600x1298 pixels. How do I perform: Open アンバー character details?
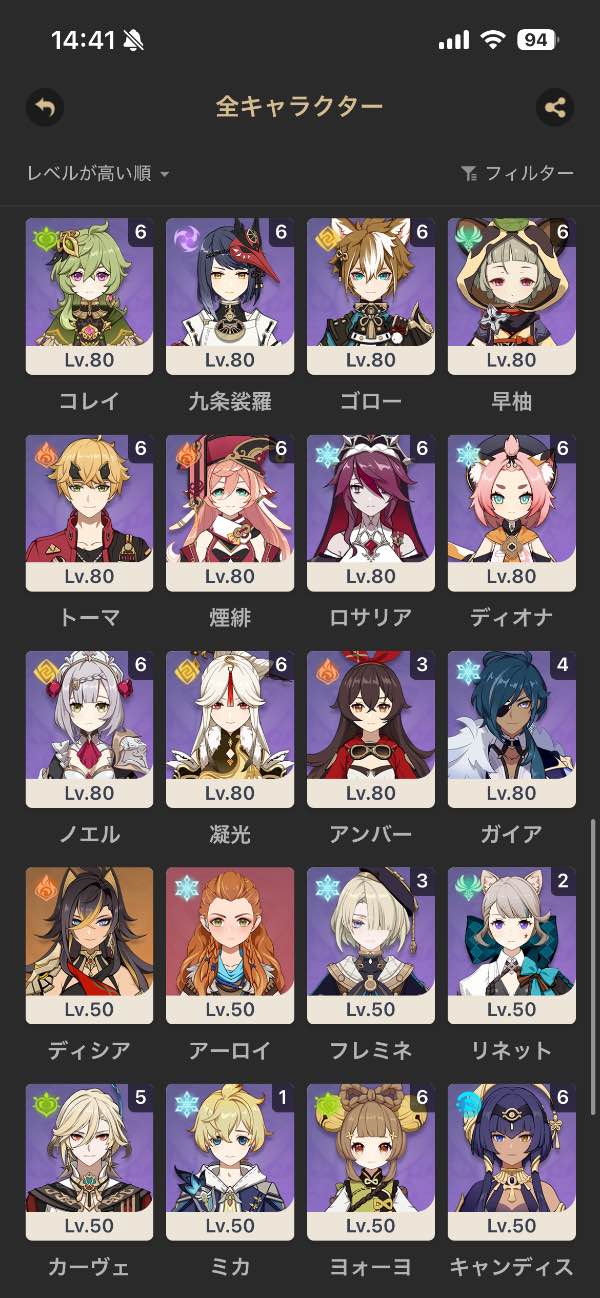371,729
